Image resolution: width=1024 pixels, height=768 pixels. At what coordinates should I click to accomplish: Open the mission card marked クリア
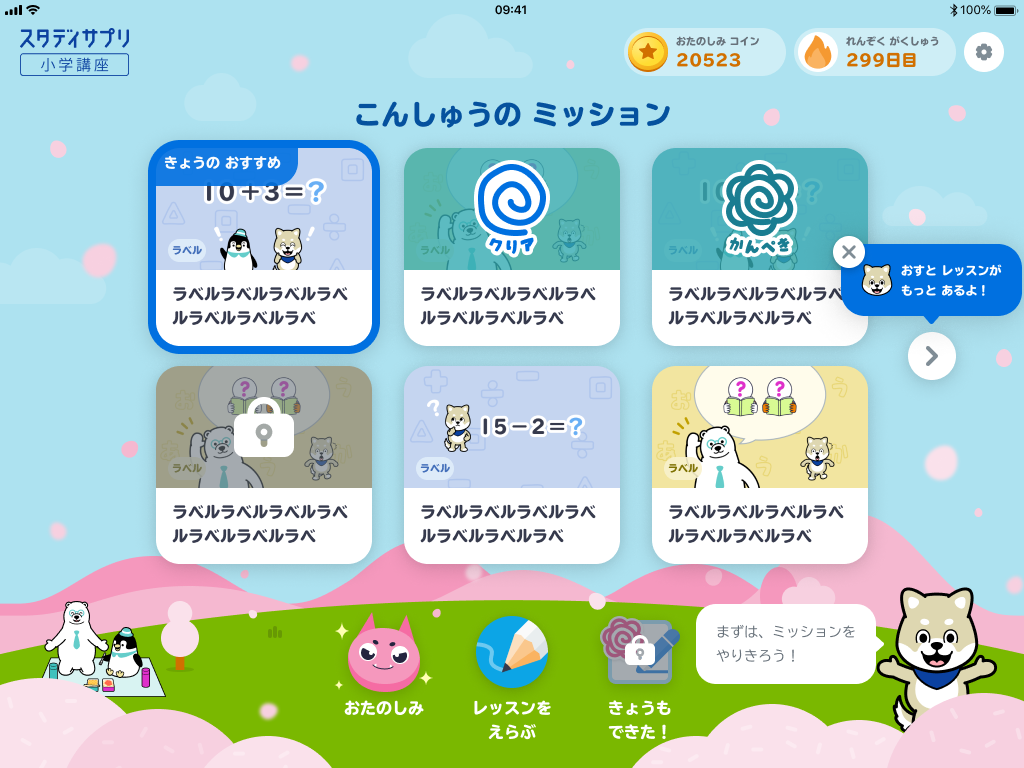click(511, 247)
